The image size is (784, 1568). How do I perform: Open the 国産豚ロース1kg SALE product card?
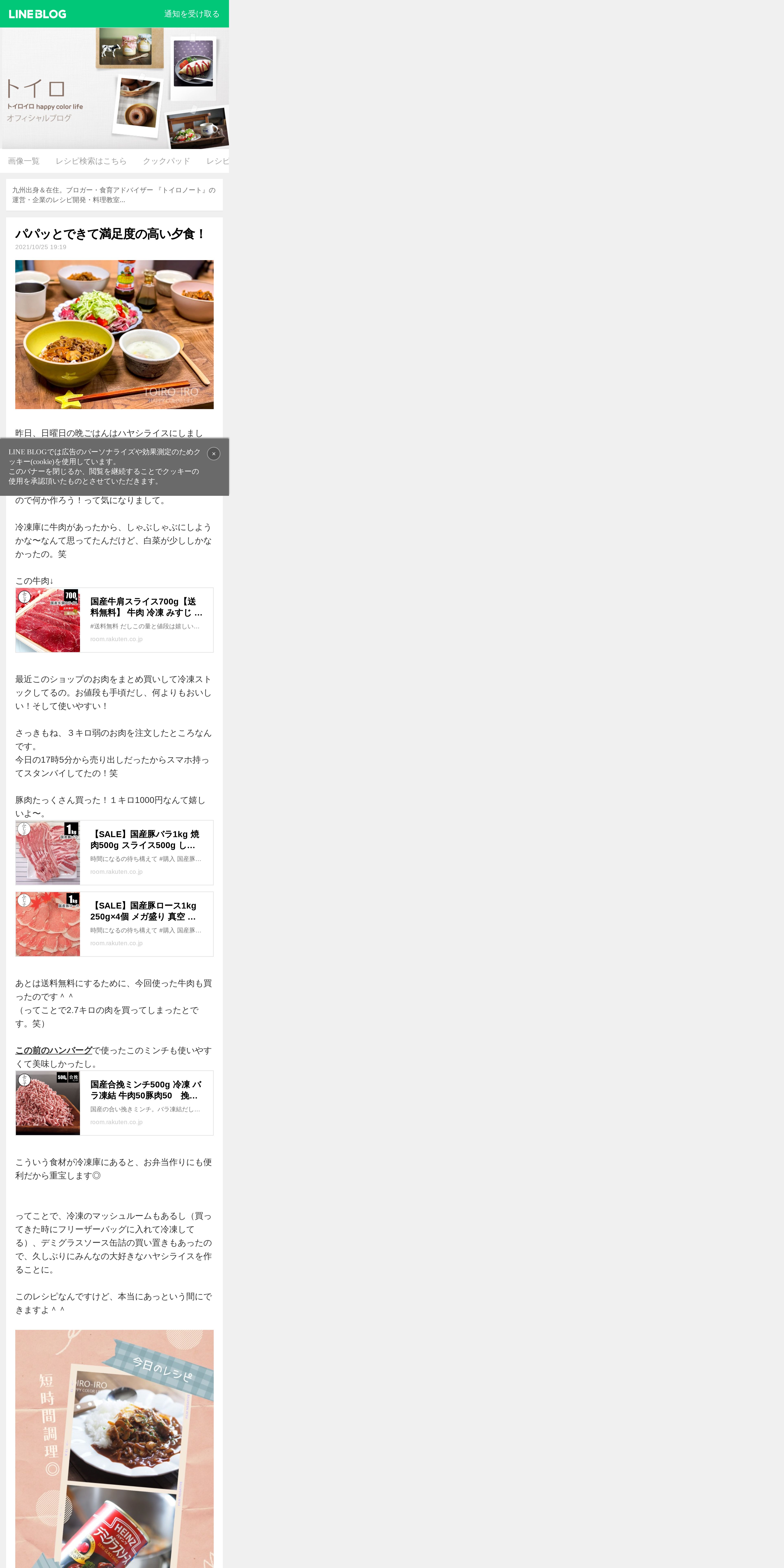click(114, 923)
